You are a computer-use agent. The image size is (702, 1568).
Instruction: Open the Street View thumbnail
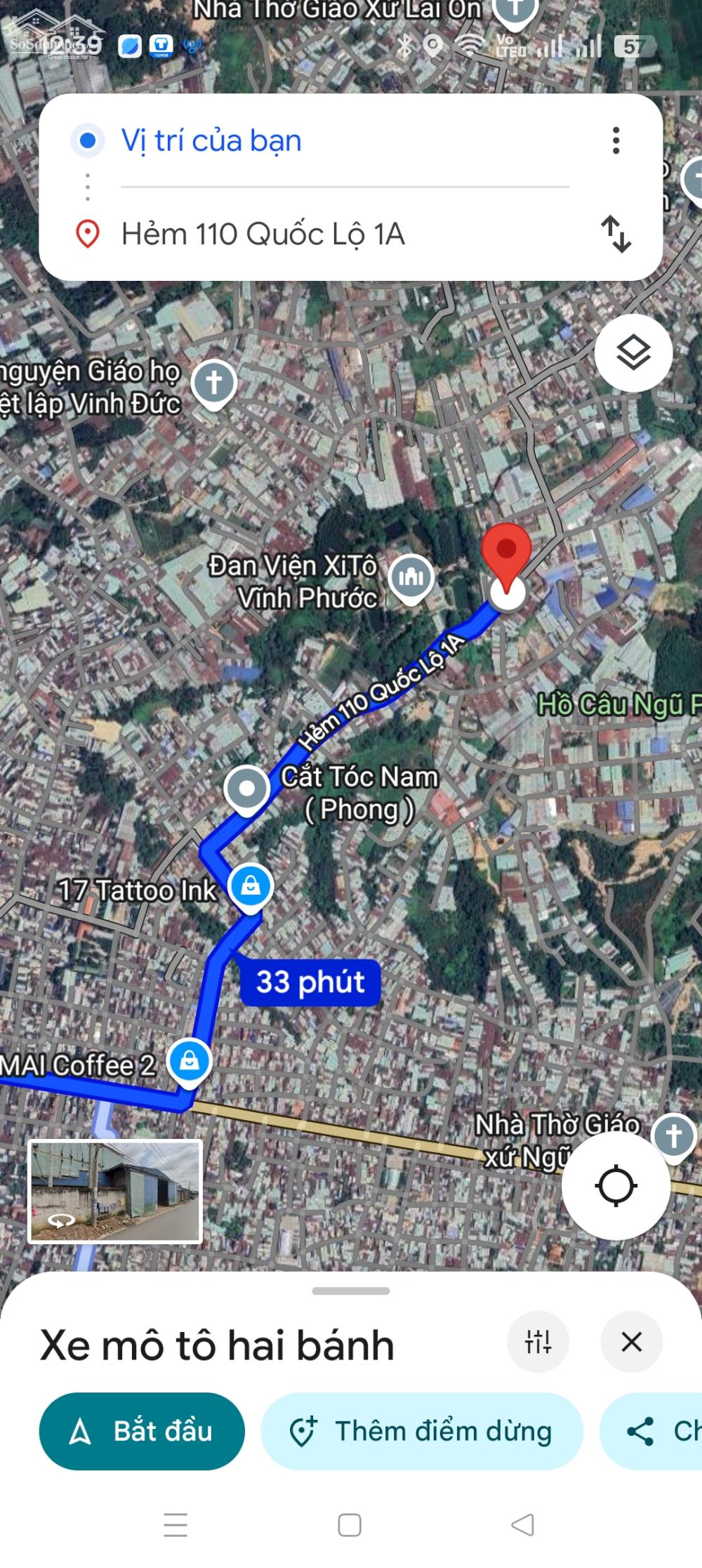(x=115, y=1191)
